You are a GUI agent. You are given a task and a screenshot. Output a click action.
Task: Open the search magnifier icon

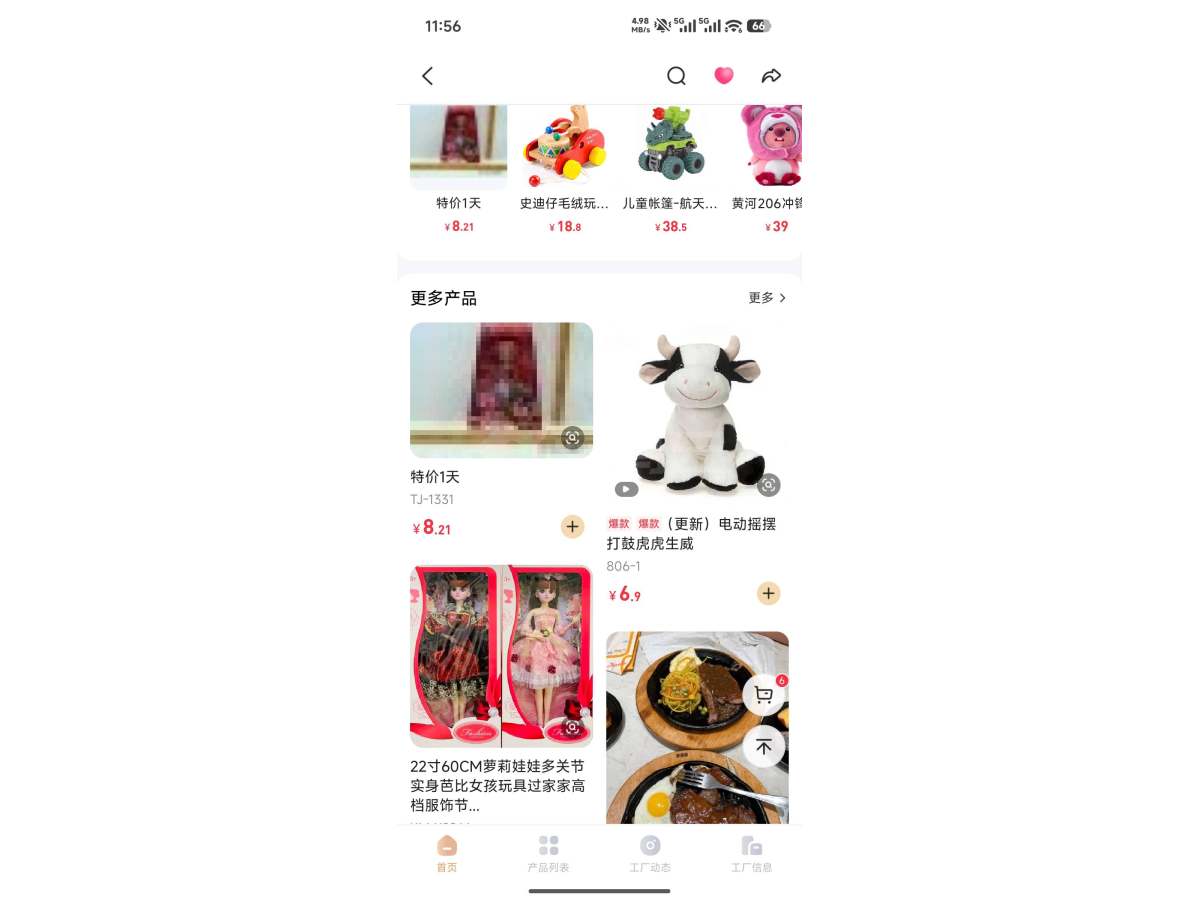676,76
